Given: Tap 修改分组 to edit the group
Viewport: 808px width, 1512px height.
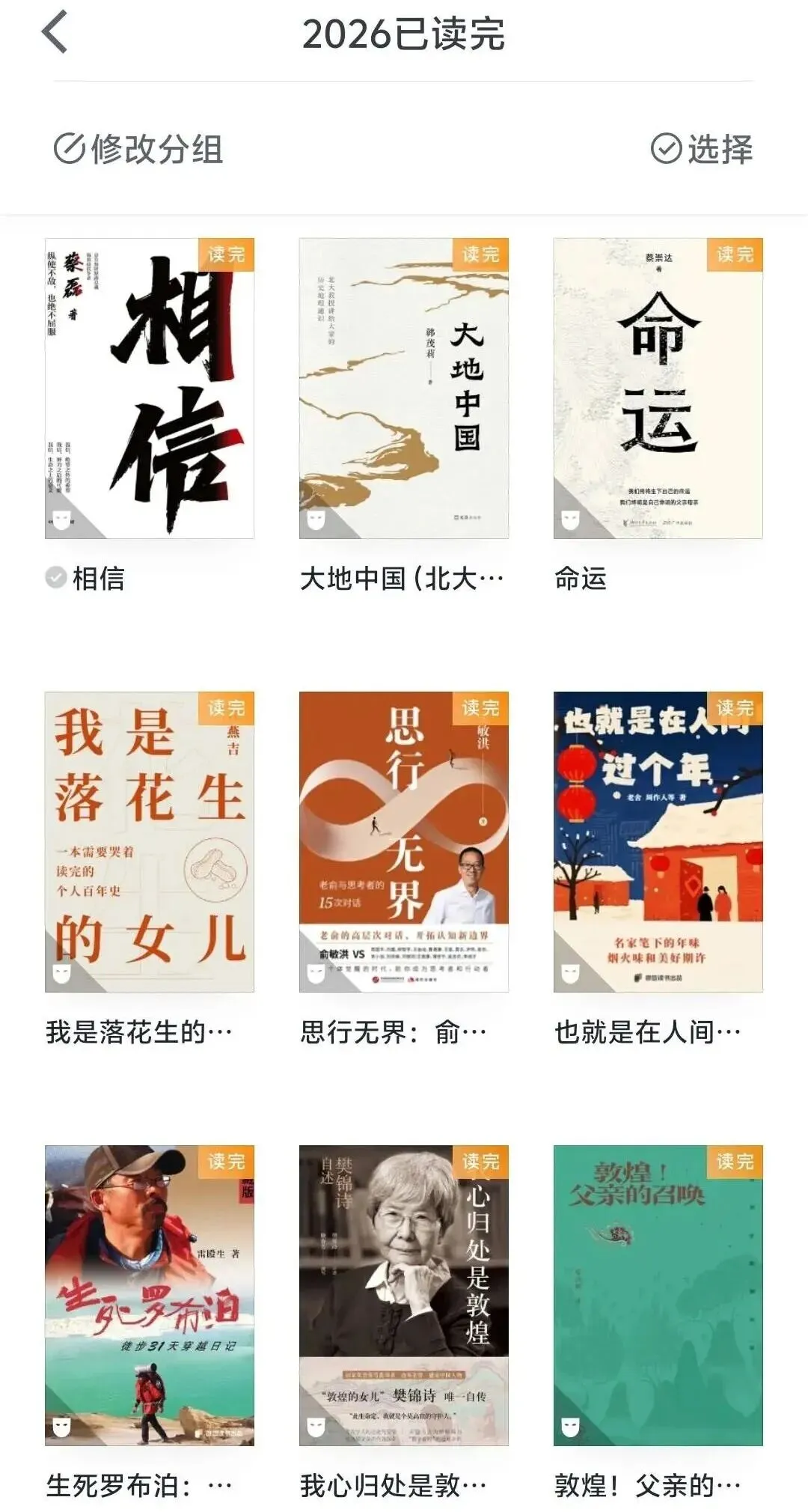Looking at the screenshot, I should [x=138, y=149].
